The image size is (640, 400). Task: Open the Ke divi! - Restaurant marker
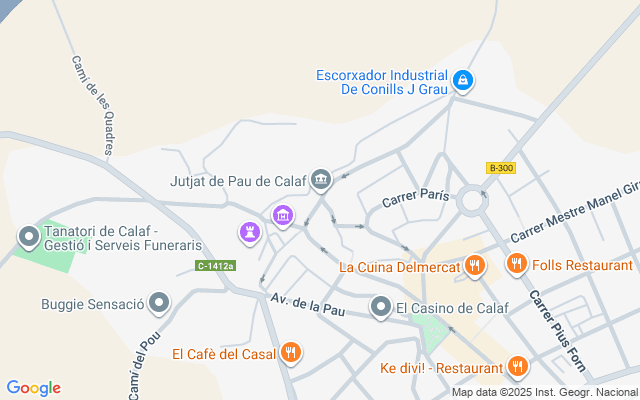[517, 367]
